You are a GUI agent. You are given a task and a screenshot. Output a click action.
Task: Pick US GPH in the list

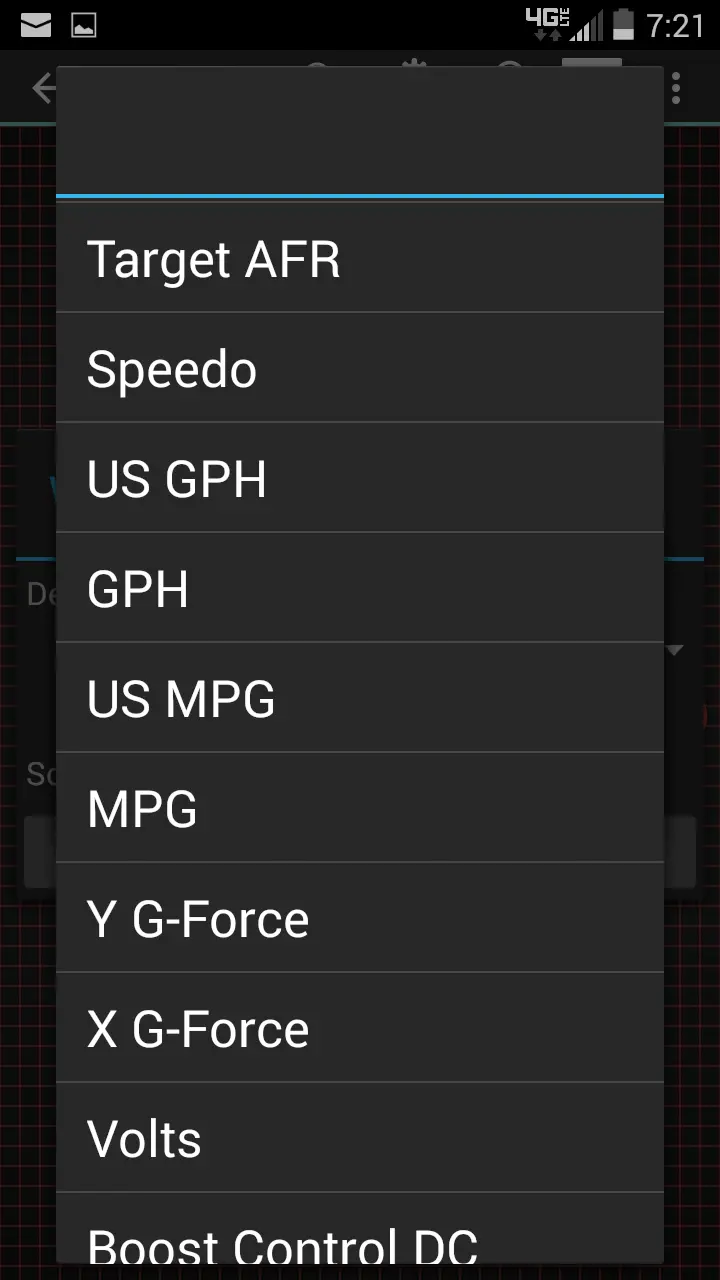pyautogui.click(x=360, y=478)
